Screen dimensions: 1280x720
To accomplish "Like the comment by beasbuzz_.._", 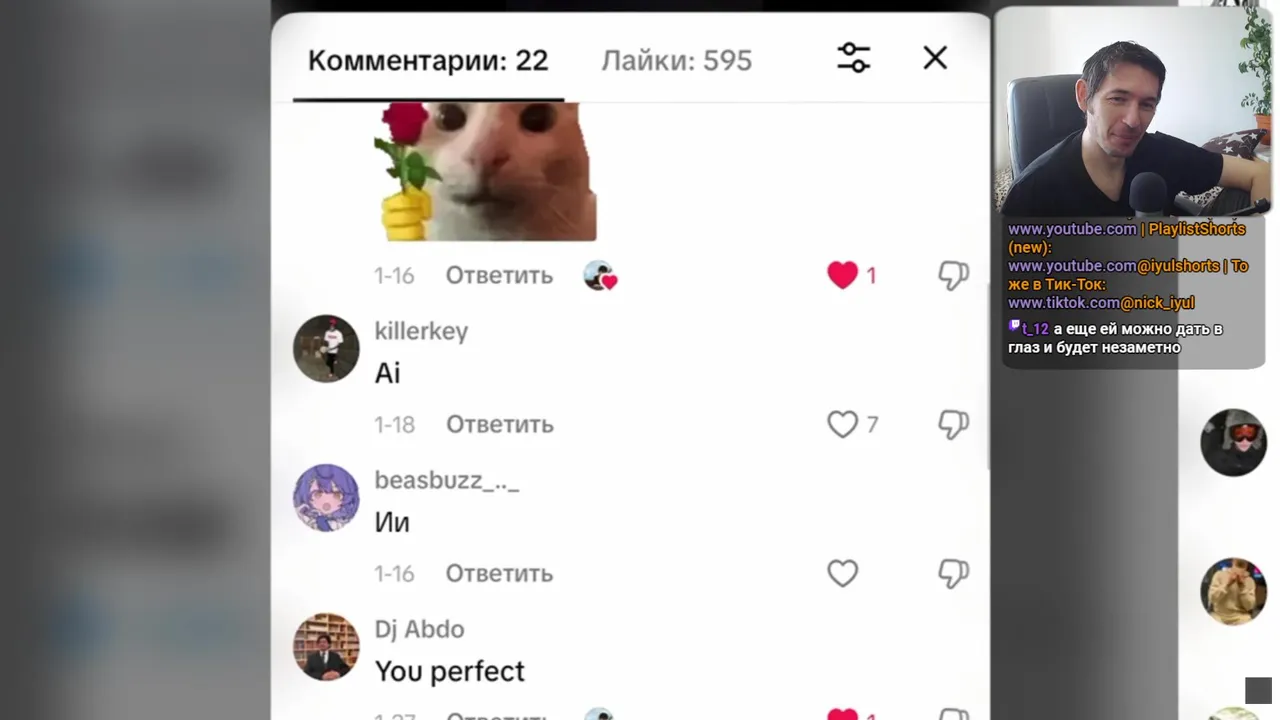I will [843, 573].
